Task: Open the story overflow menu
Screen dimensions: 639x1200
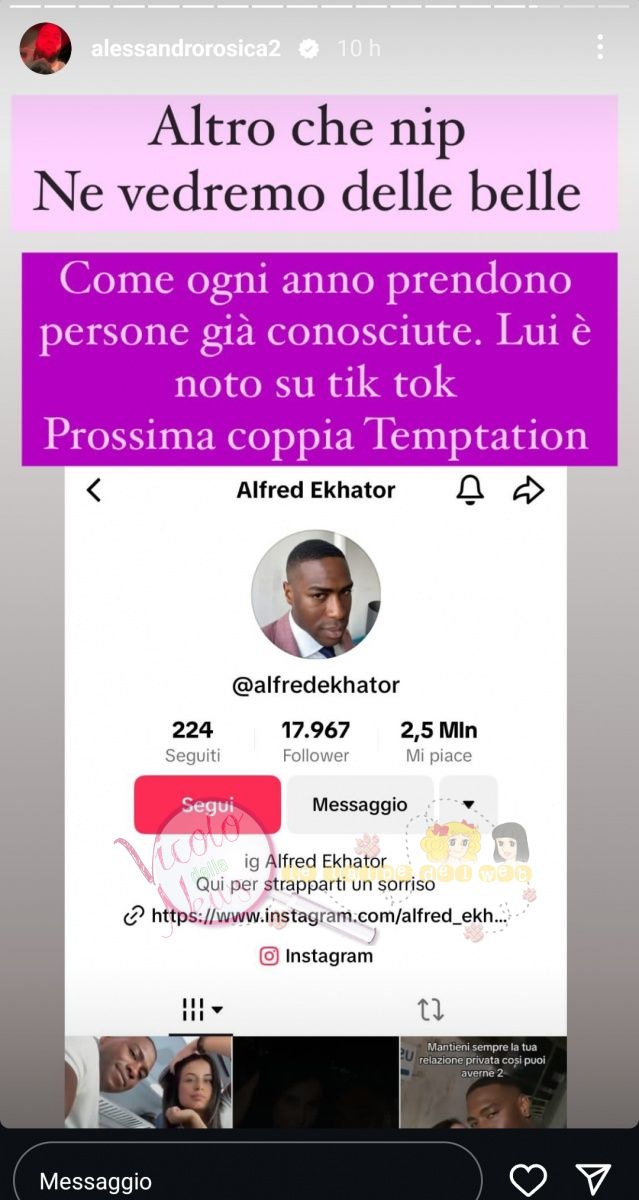Action: tap(599, 47)
